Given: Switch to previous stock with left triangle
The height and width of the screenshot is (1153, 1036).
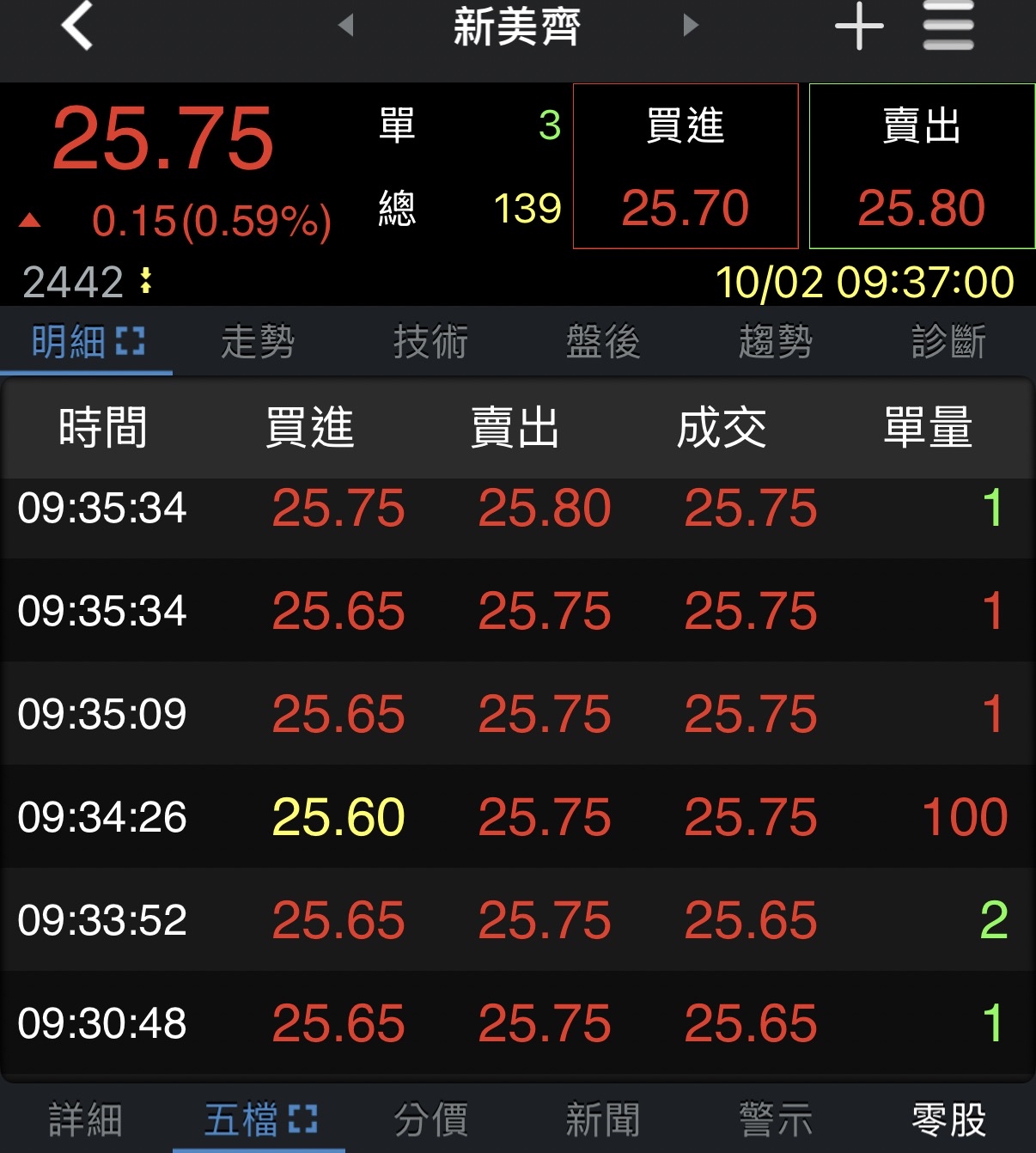Looking at the screenshot, I should (x=346, y=25).
